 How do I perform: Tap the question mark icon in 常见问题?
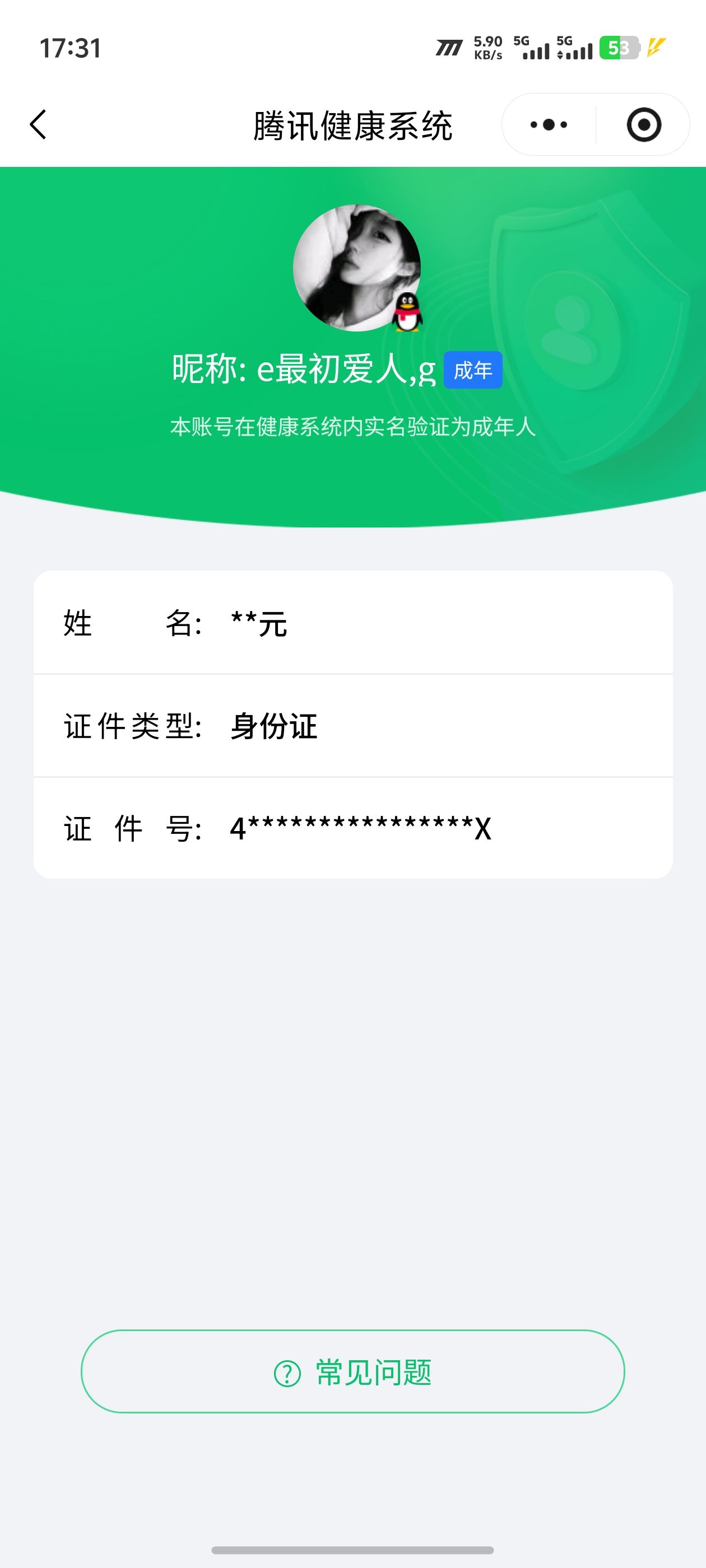tap(286, 1373)
